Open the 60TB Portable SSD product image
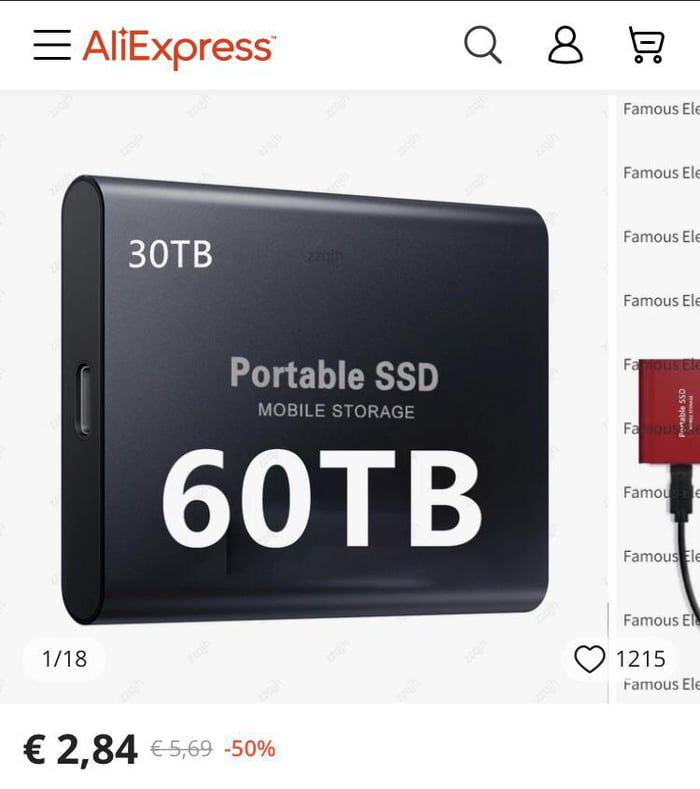This screenshot has height=789, width=700. pyautogui.click(x=305, y=400)
